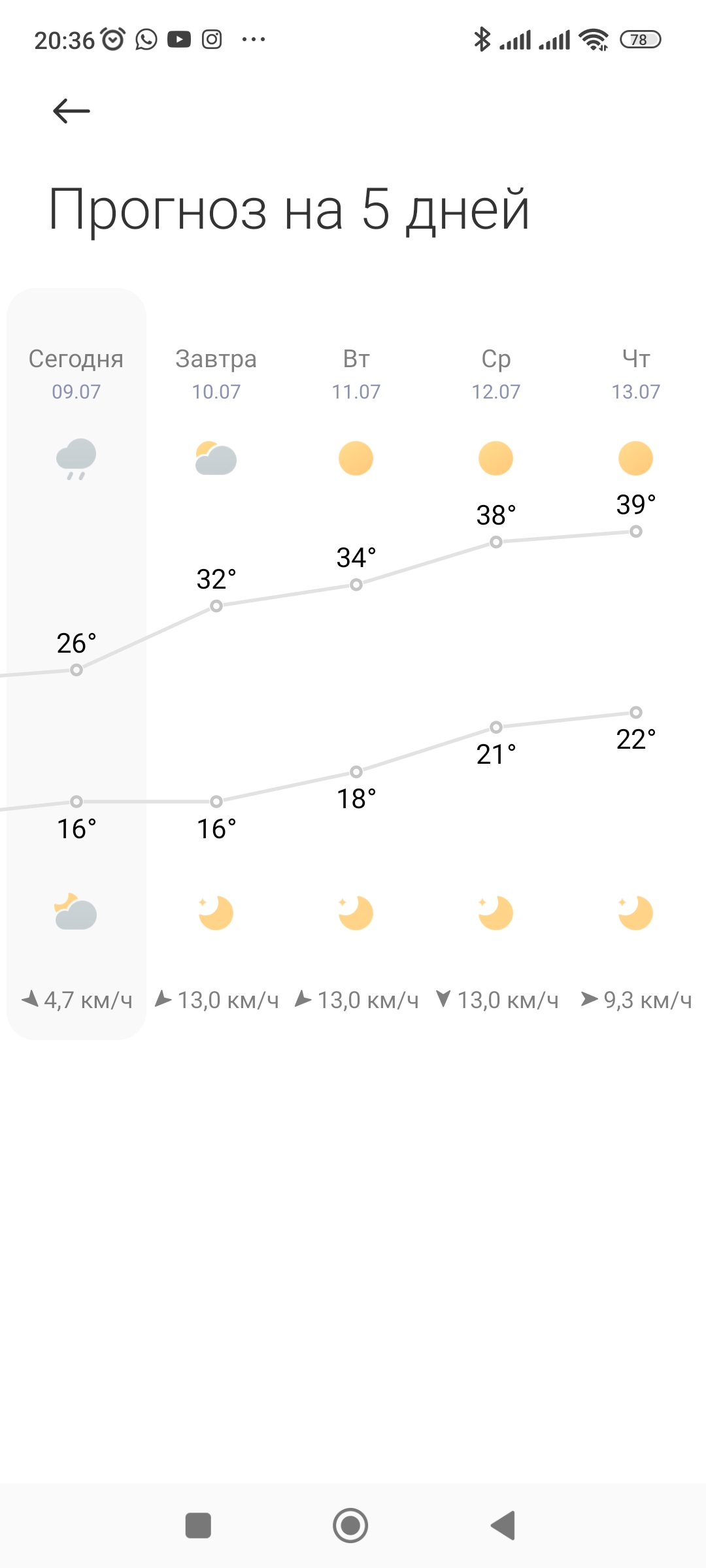Tap the wind direction arrow beside 4,7 км/ч
Image resolution: width=706 pixels, height=1568 pixels.
pyautogui.click(x=31, y=998)
